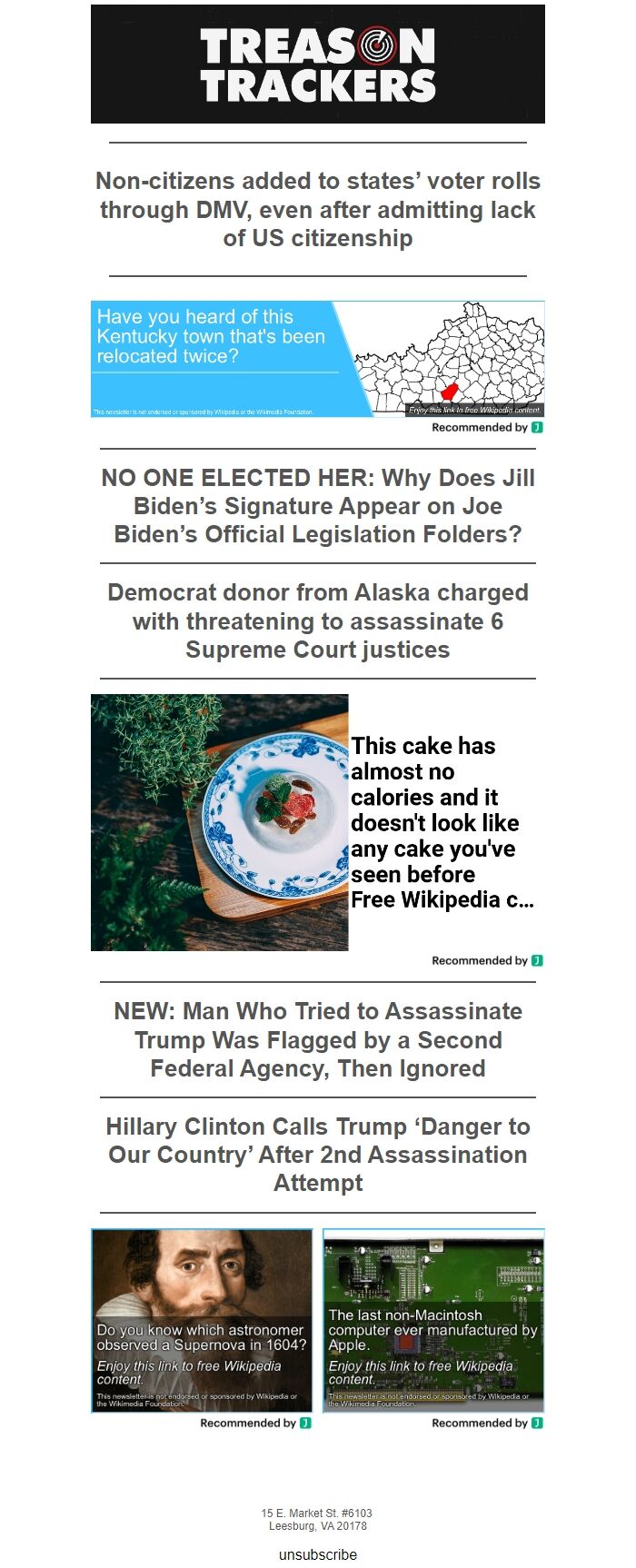Open the Kentucky town relocated twice banner

click(x=317, y=359)
